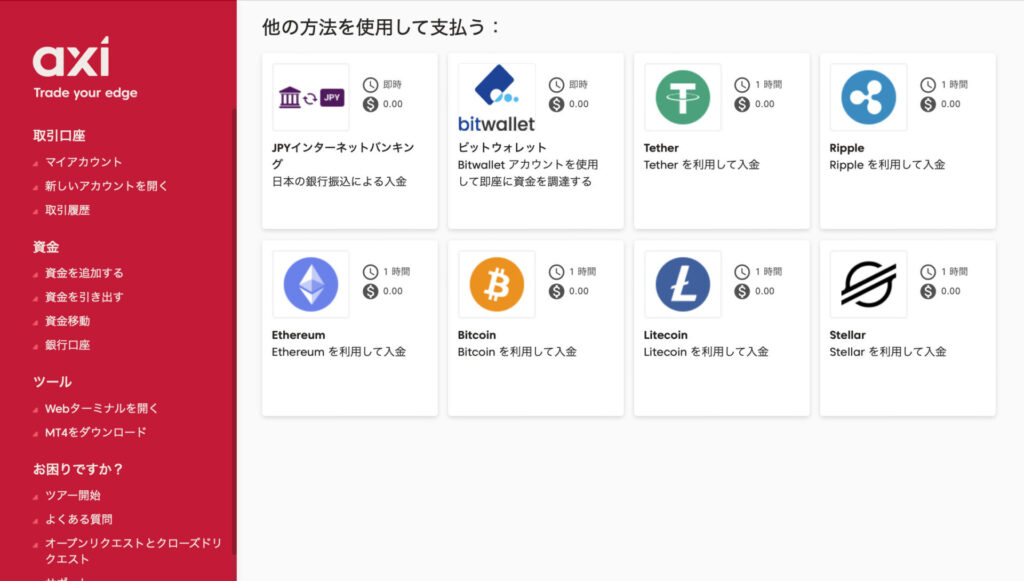Open 資金を追加する menu item
Viewport: 1024px width, 581px height.
(84, 273)
